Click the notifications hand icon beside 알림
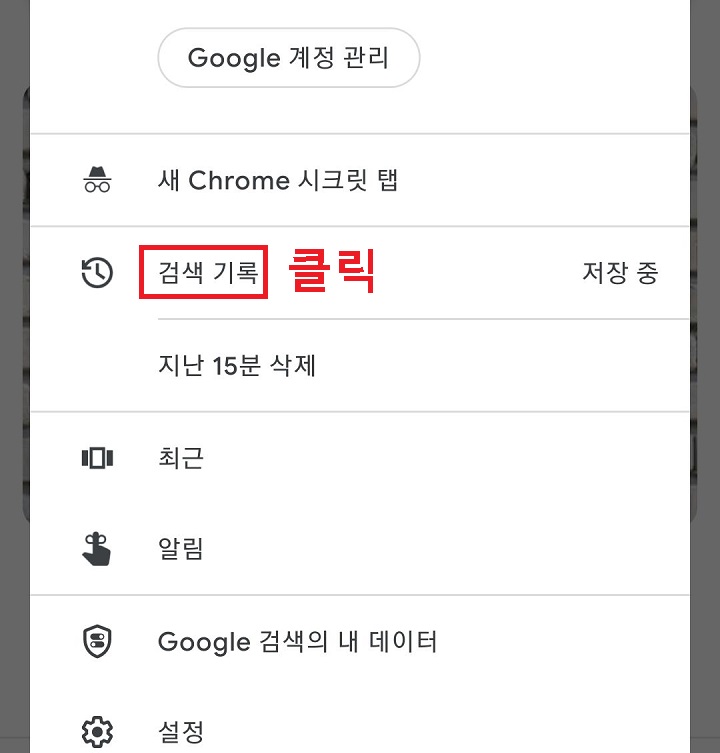Screen dimensions: 720x753 (x=96, y=548)
